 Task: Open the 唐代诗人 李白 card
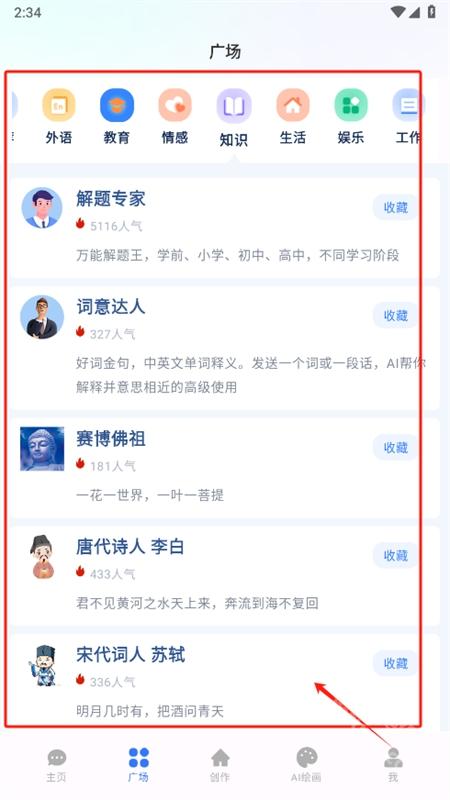224,576
